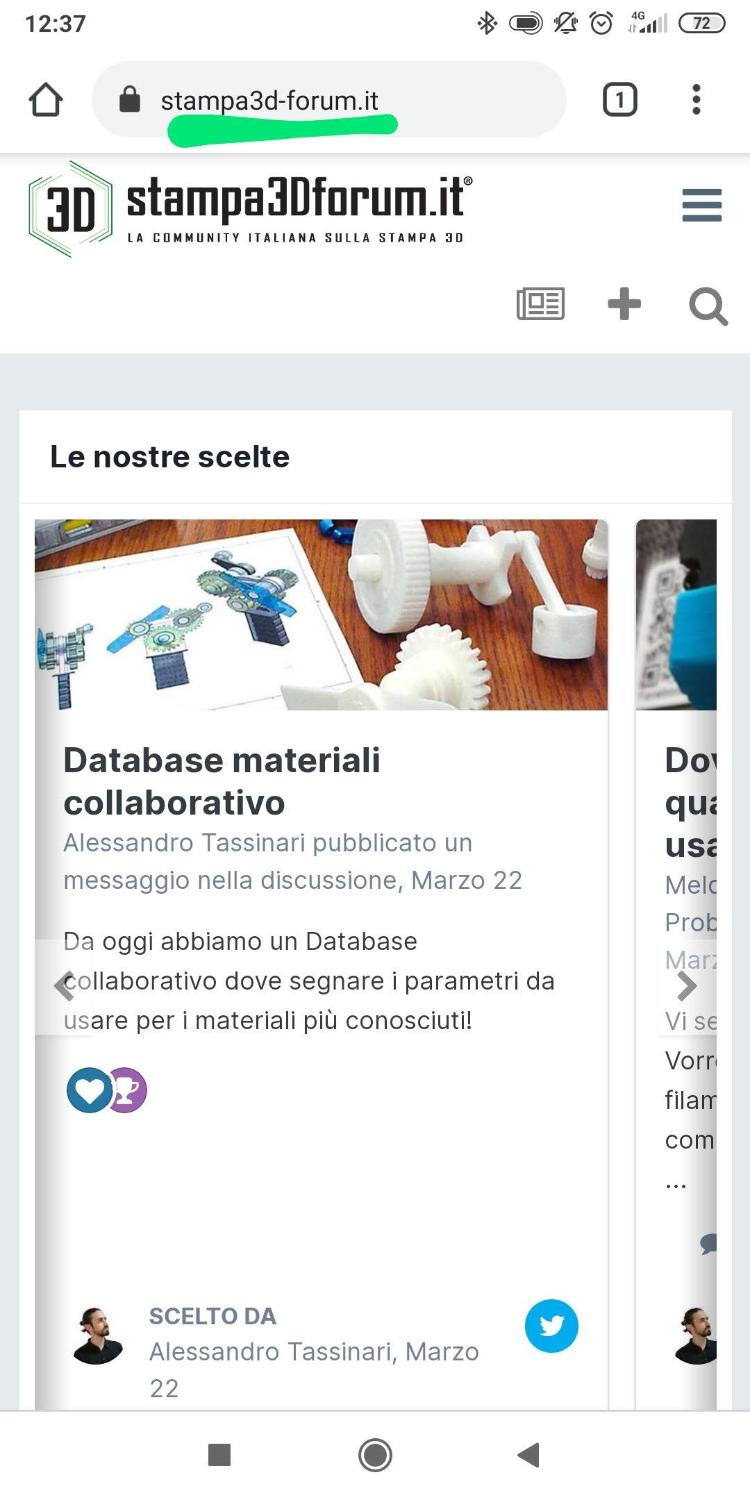Go to the stampa3Dforum.it logo homepage
The width and height of the screenshot is (750, 1500).
[x=250, y=208]
